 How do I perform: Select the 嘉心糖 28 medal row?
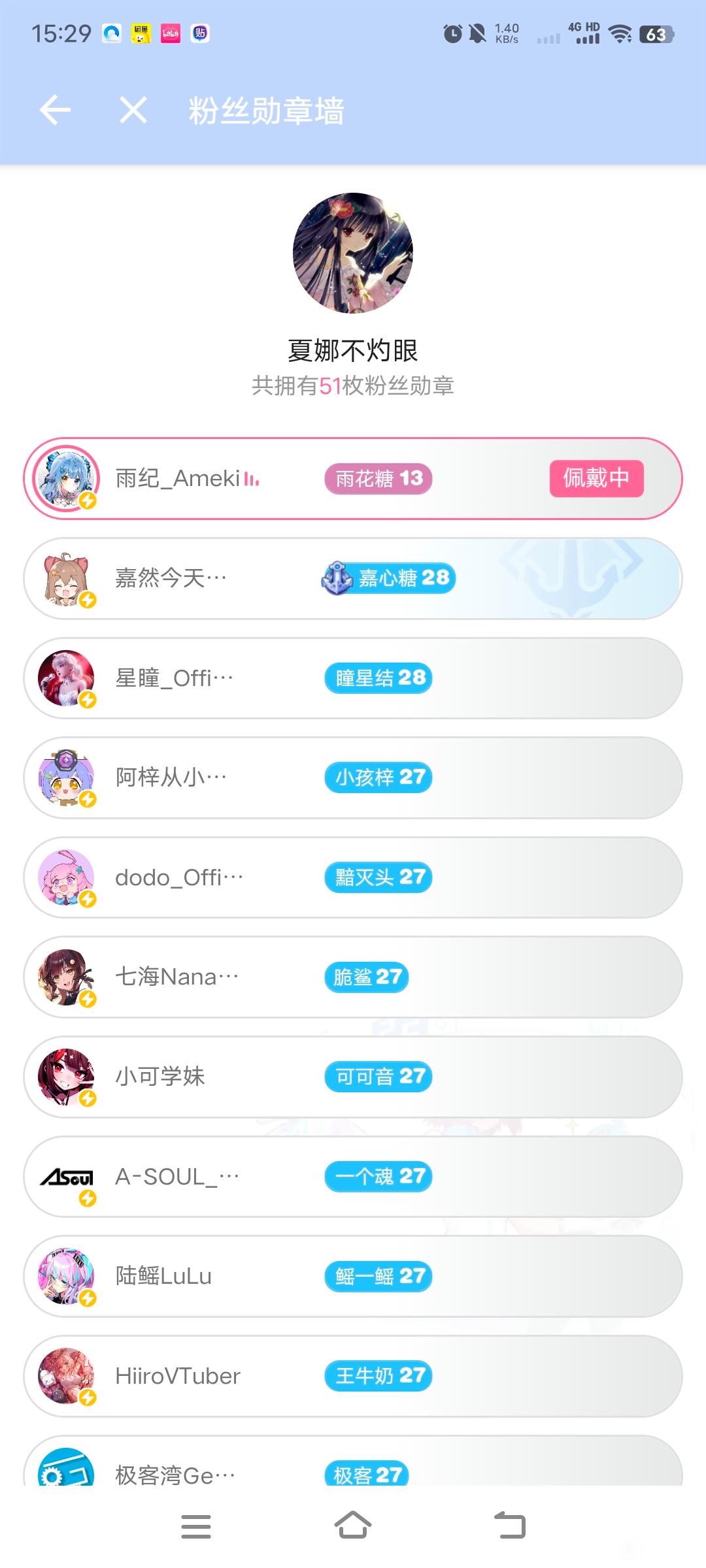click(353, 579)
